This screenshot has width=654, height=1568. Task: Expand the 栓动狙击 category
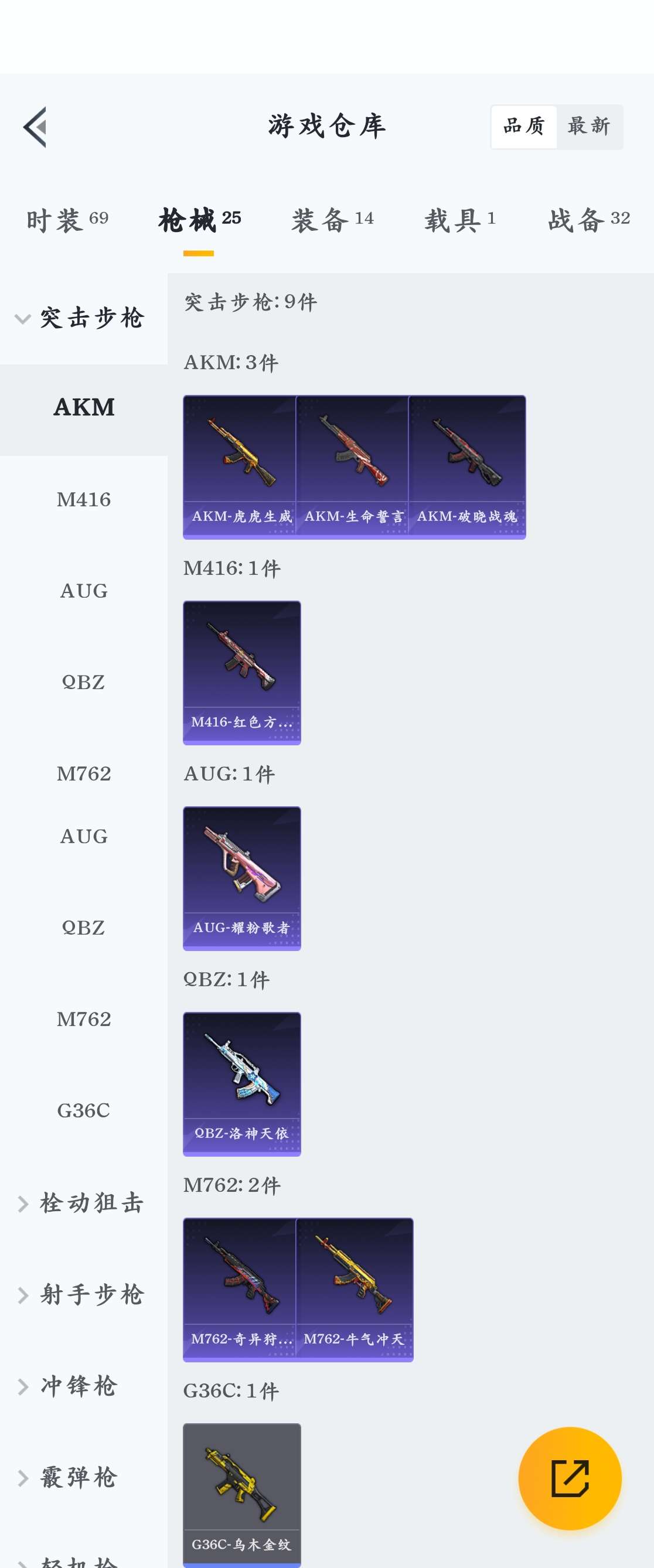82,1203
